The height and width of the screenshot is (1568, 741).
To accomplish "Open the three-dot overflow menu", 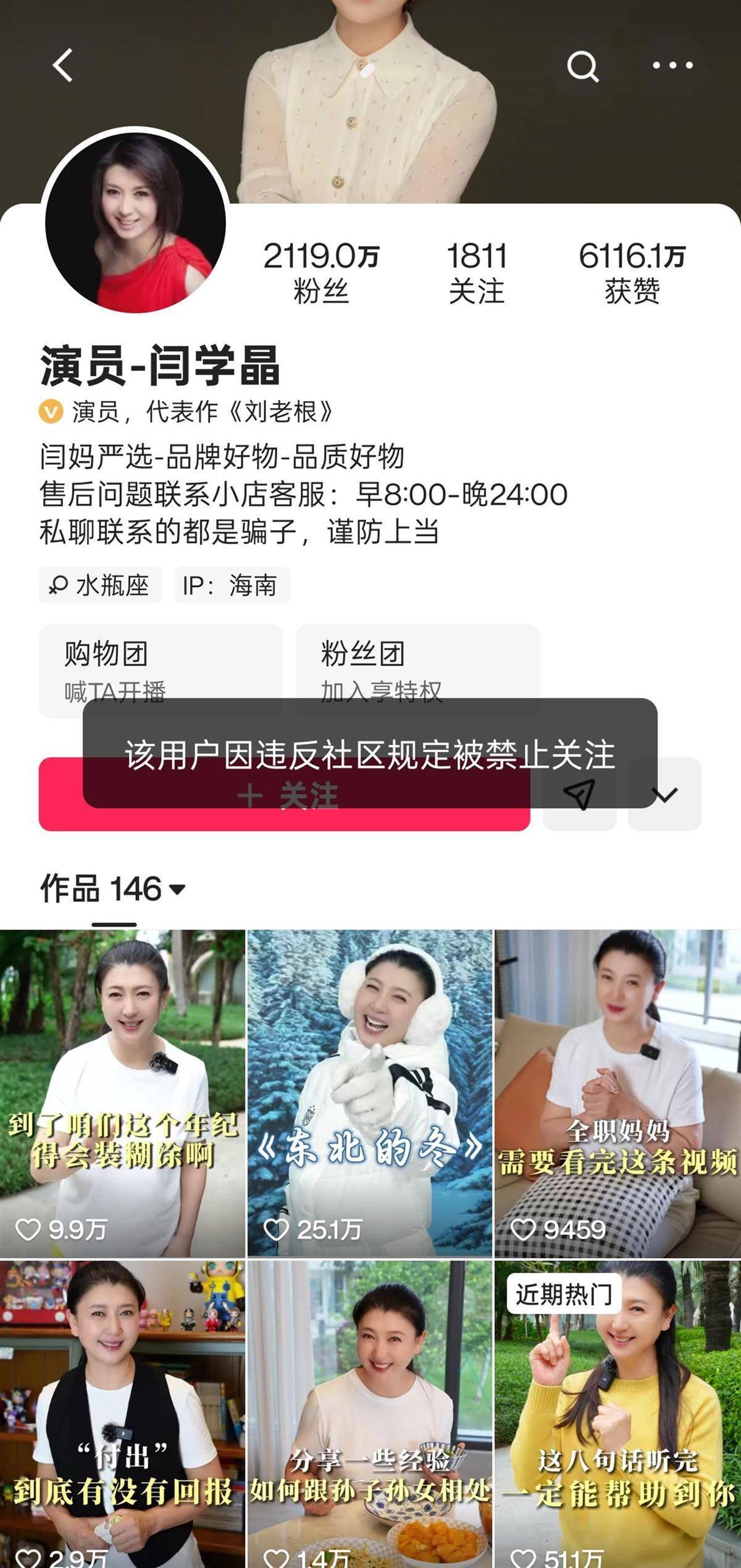I will [672, 65].
